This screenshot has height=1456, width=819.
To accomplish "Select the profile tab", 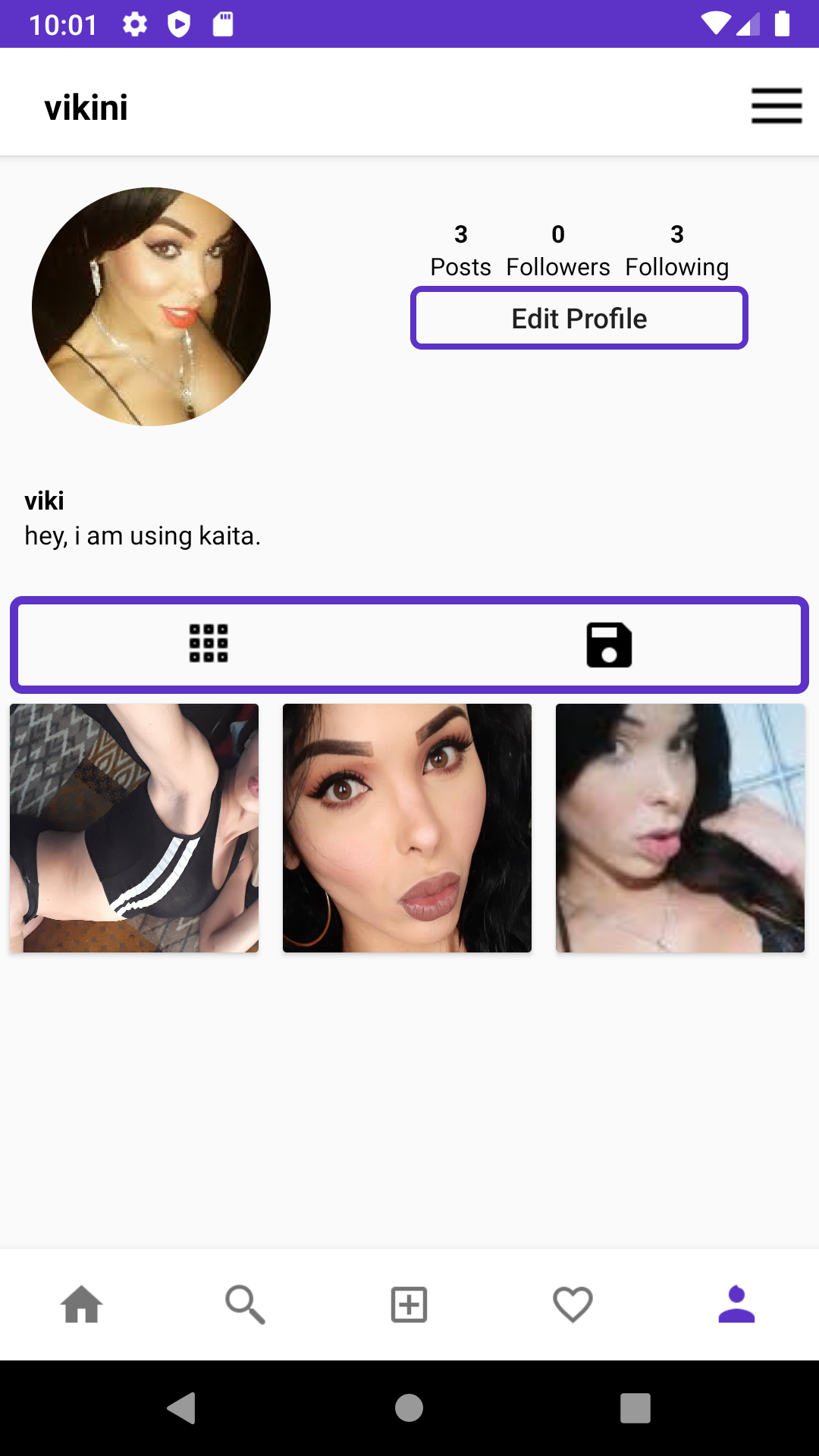I will 736,1304.
